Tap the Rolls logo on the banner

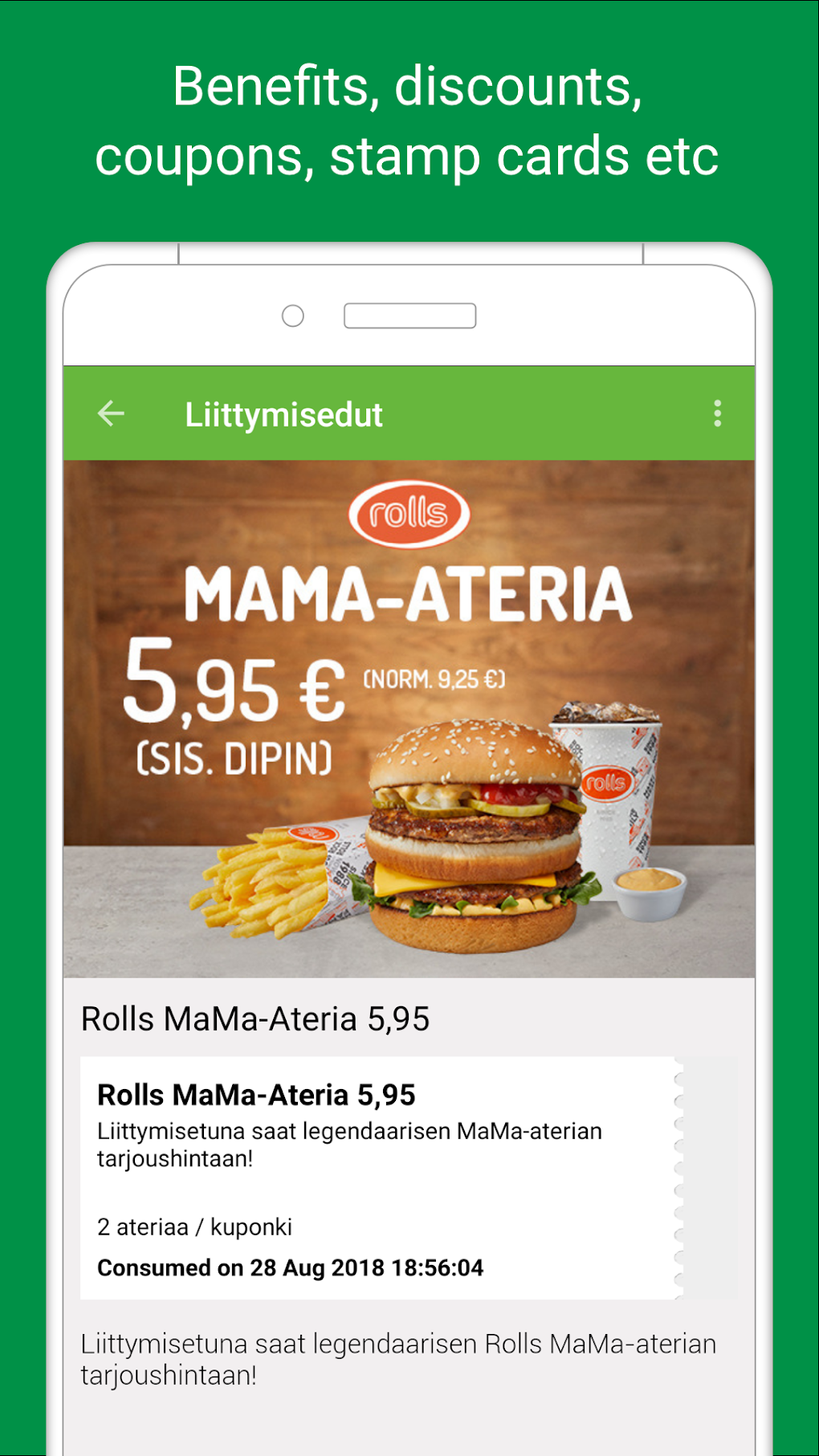tap(410, 514)
